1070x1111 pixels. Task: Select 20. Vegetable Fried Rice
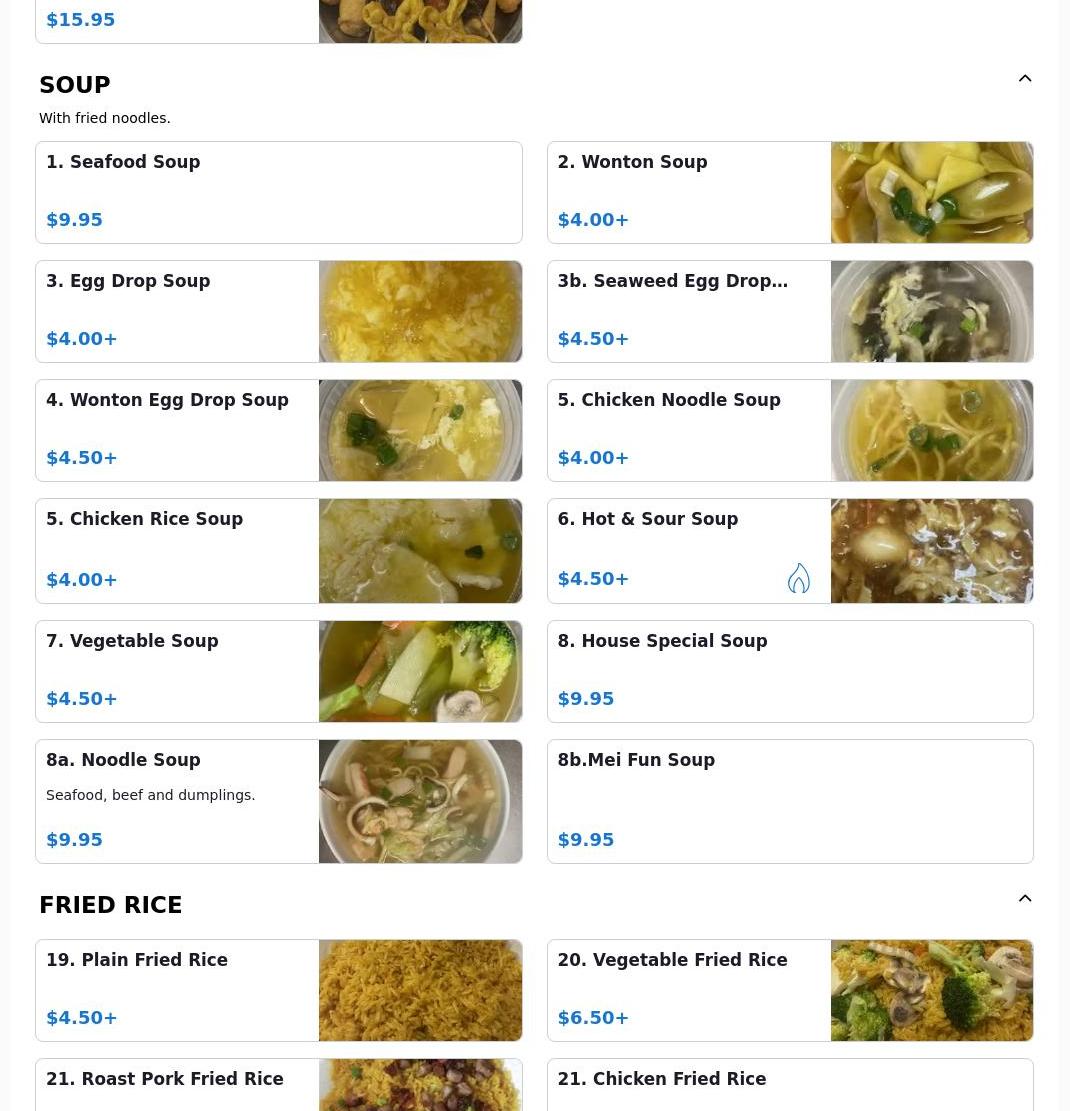point(690,990)
